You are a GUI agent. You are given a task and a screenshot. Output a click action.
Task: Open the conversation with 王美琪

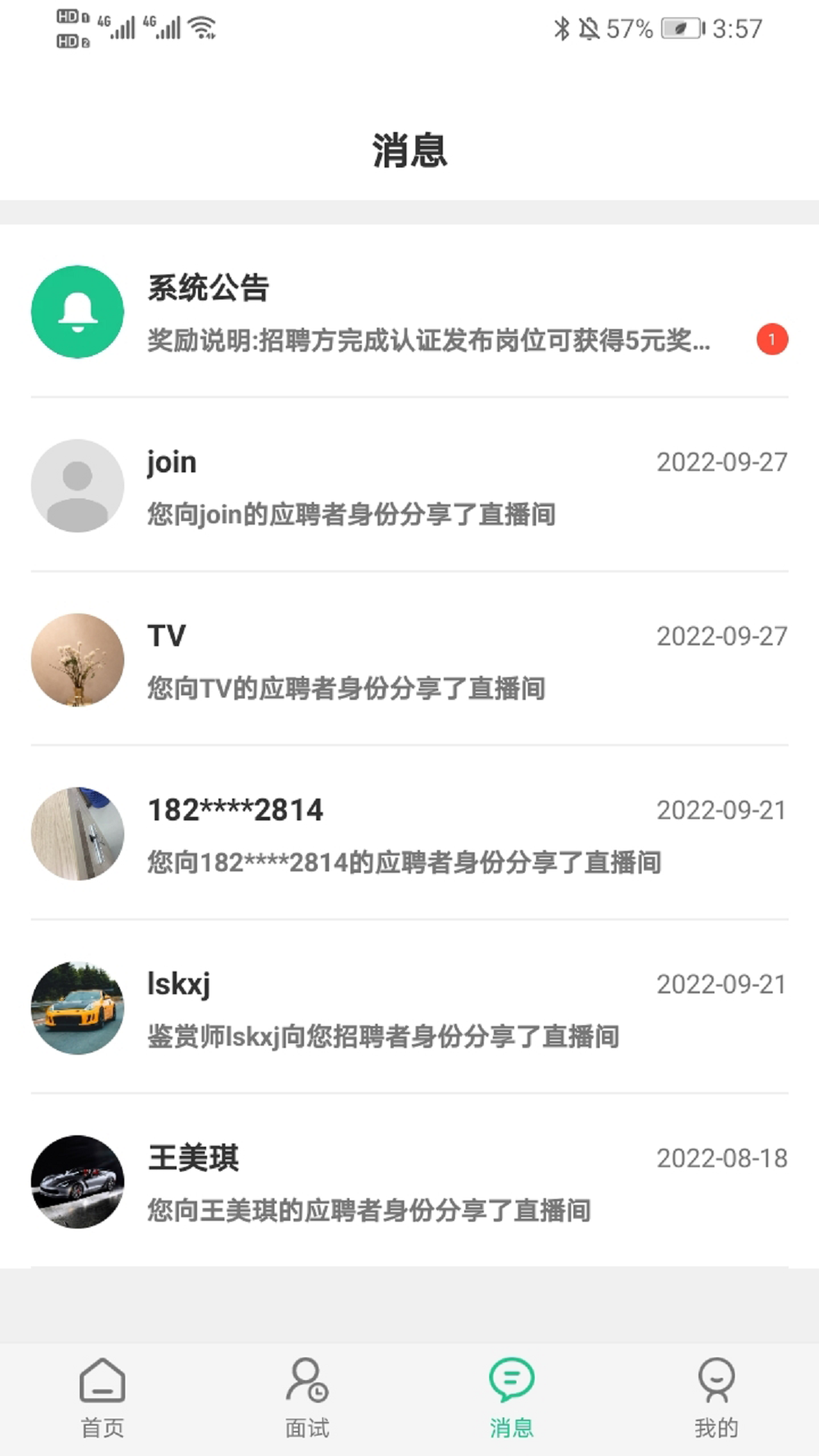(x=409, y=1183)
